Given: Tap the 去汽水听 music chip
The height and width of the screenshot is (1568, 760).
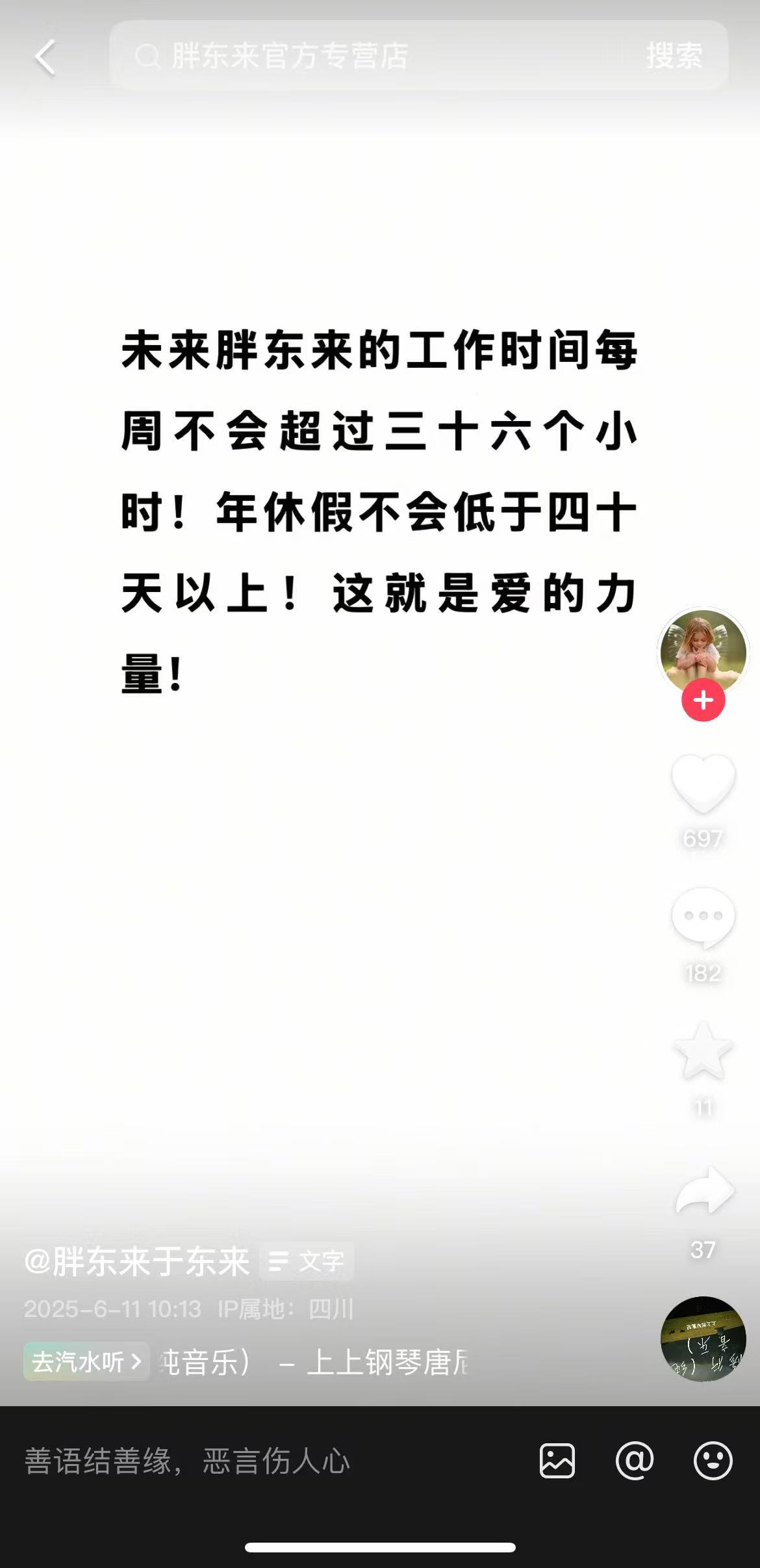Looking at the screenshot, I should pyautogui.click(x=86, y=1361).
